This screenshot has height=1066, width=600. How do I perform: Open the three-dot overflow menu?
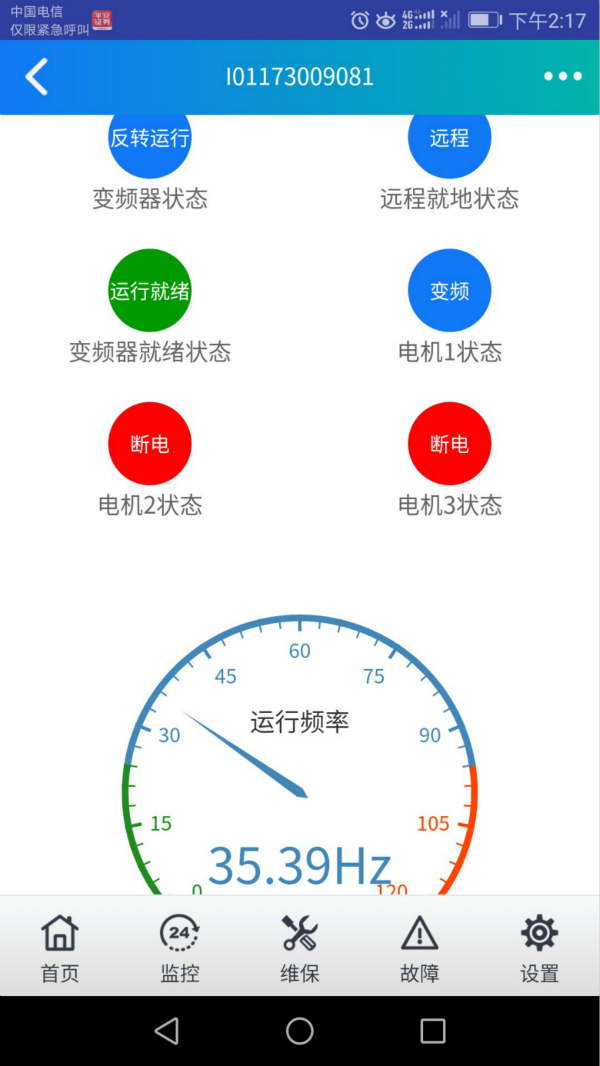point(562,77)
